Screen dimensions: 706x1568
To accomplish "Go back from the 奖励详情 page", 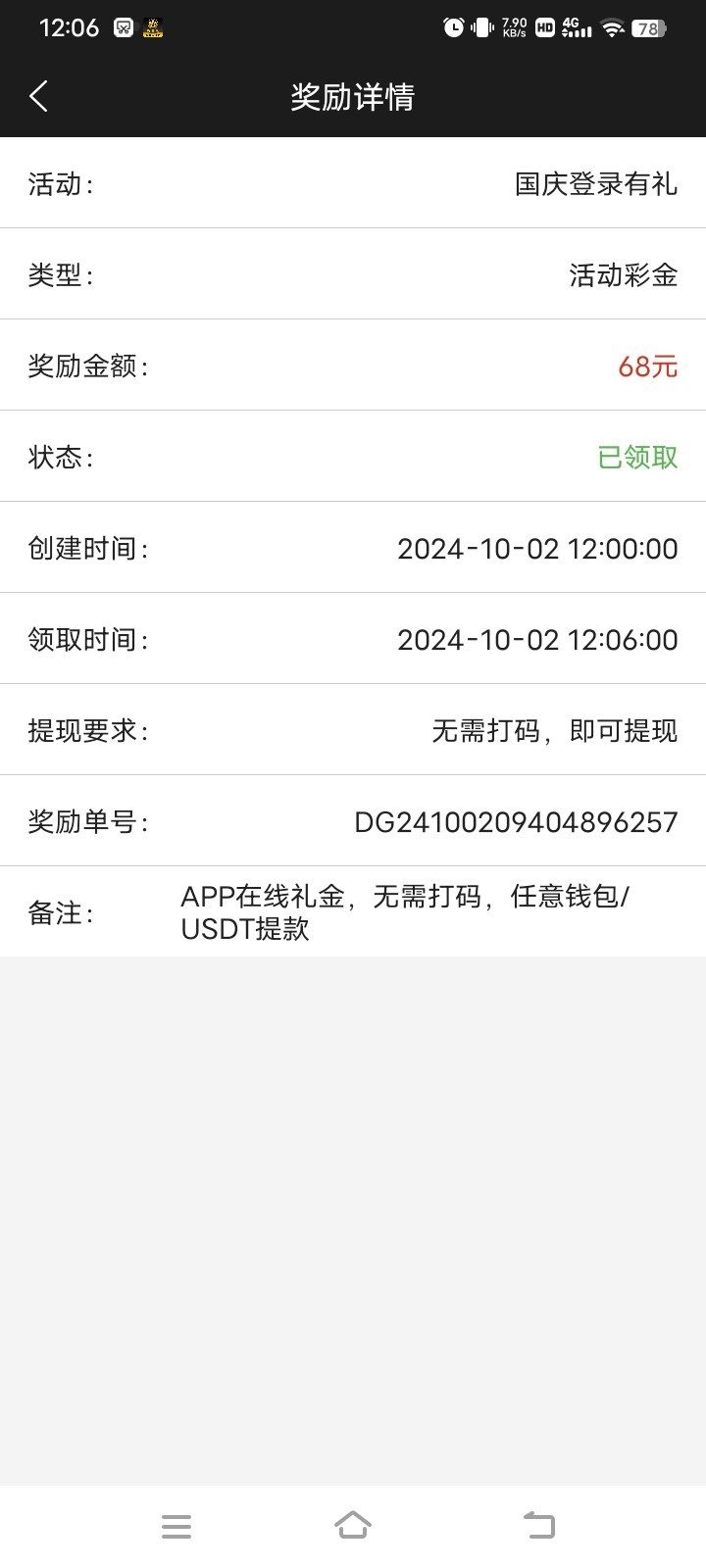I will 39,96.
